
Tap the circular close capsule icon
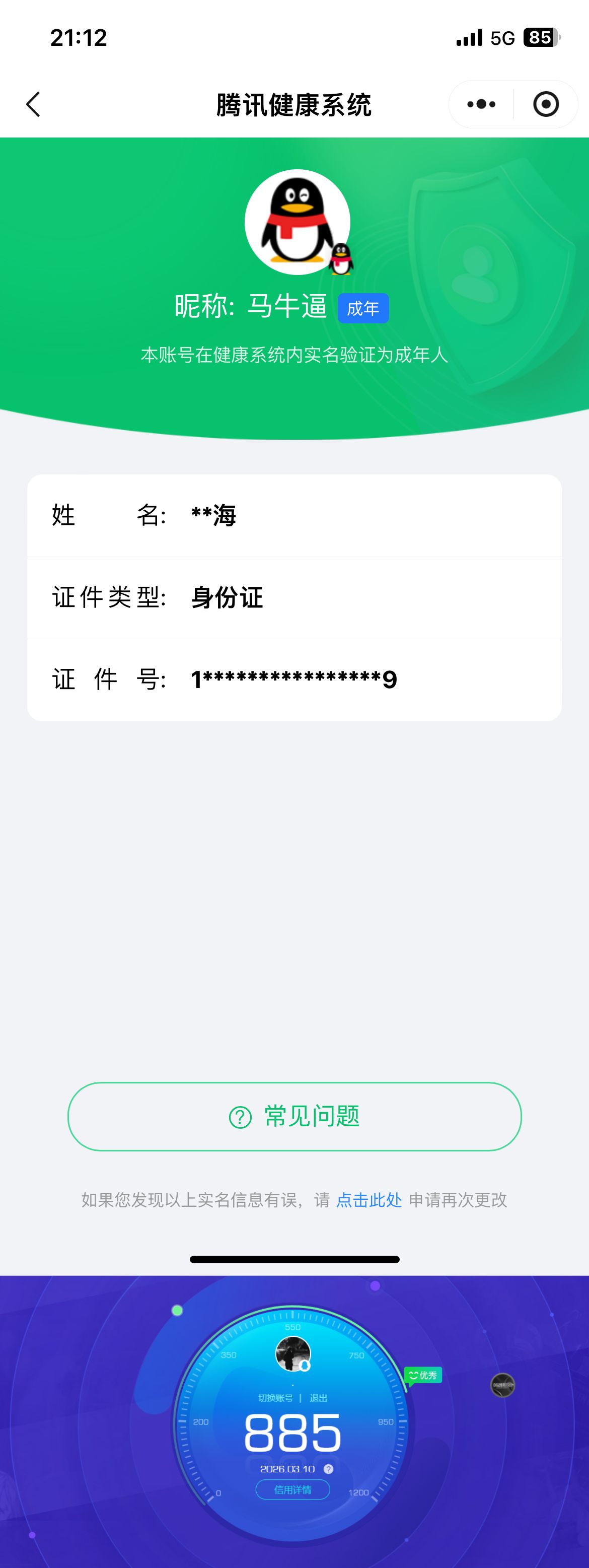[x=546, y=104]
